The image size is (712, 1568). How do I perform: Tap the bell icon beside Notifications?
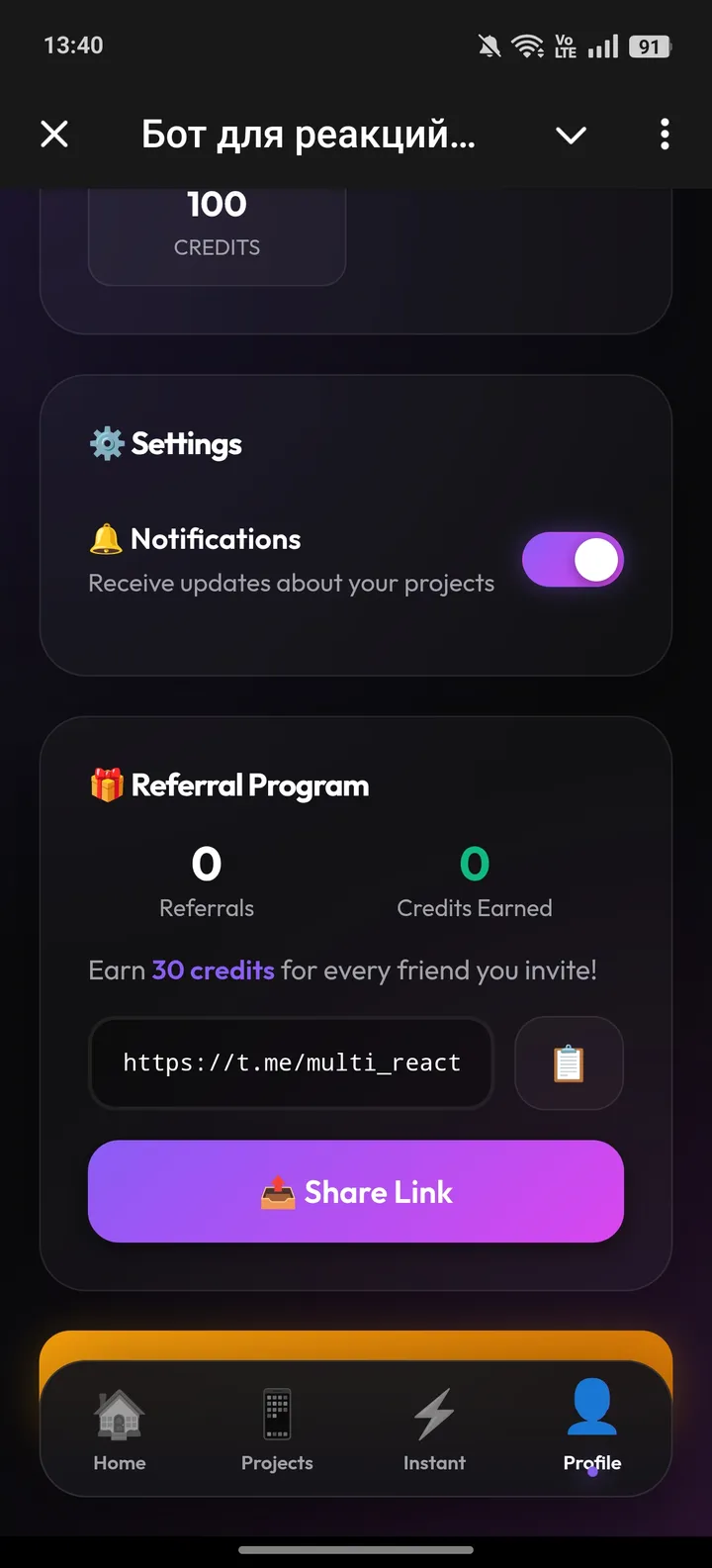[105, 539]
